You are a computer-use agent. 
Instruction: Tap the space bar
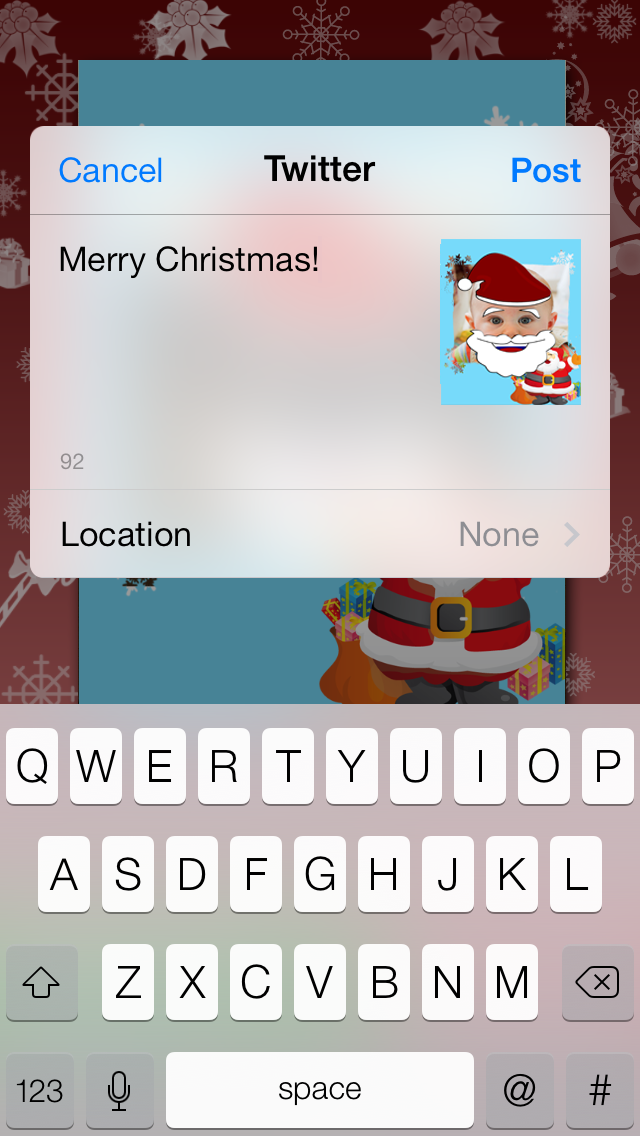pos(320,1090)
